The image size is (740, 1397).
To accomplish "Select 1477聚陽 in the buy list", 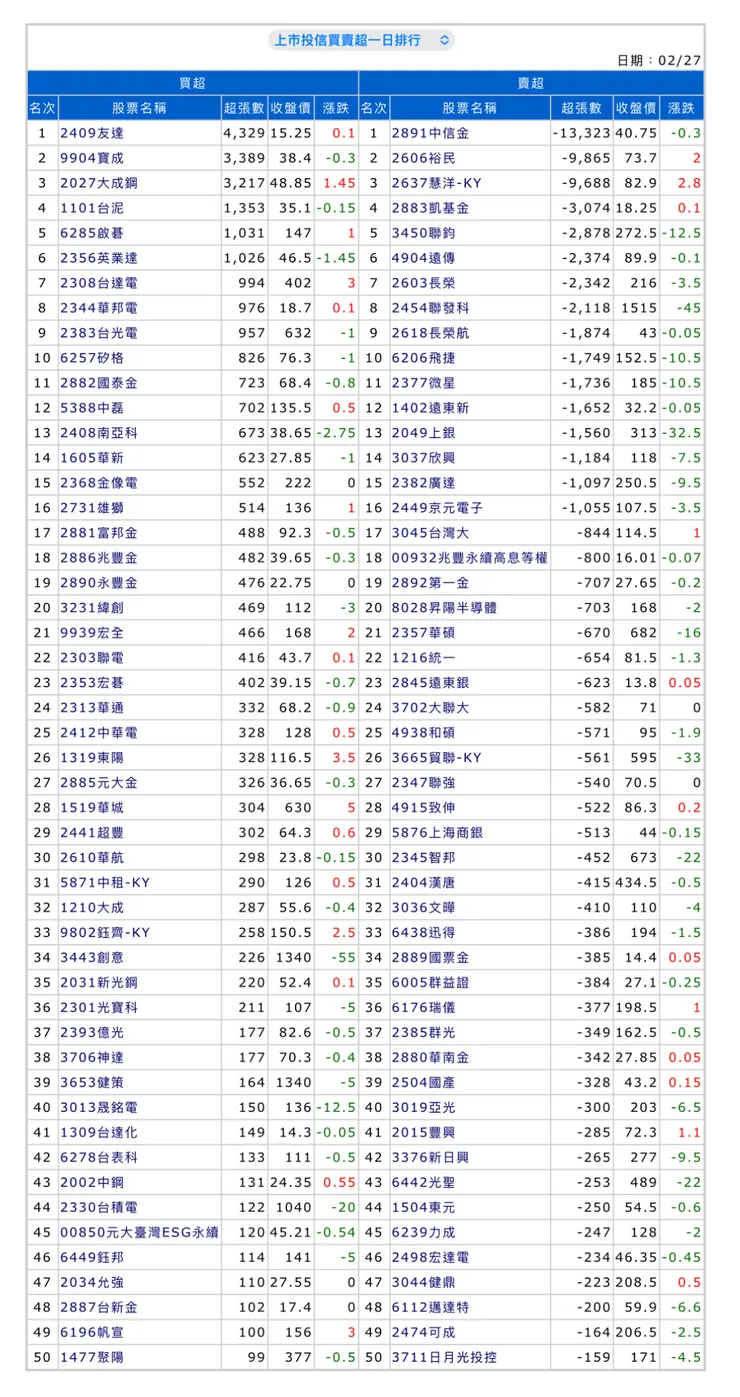I will pyautogui.click(x=91, y=1358).
